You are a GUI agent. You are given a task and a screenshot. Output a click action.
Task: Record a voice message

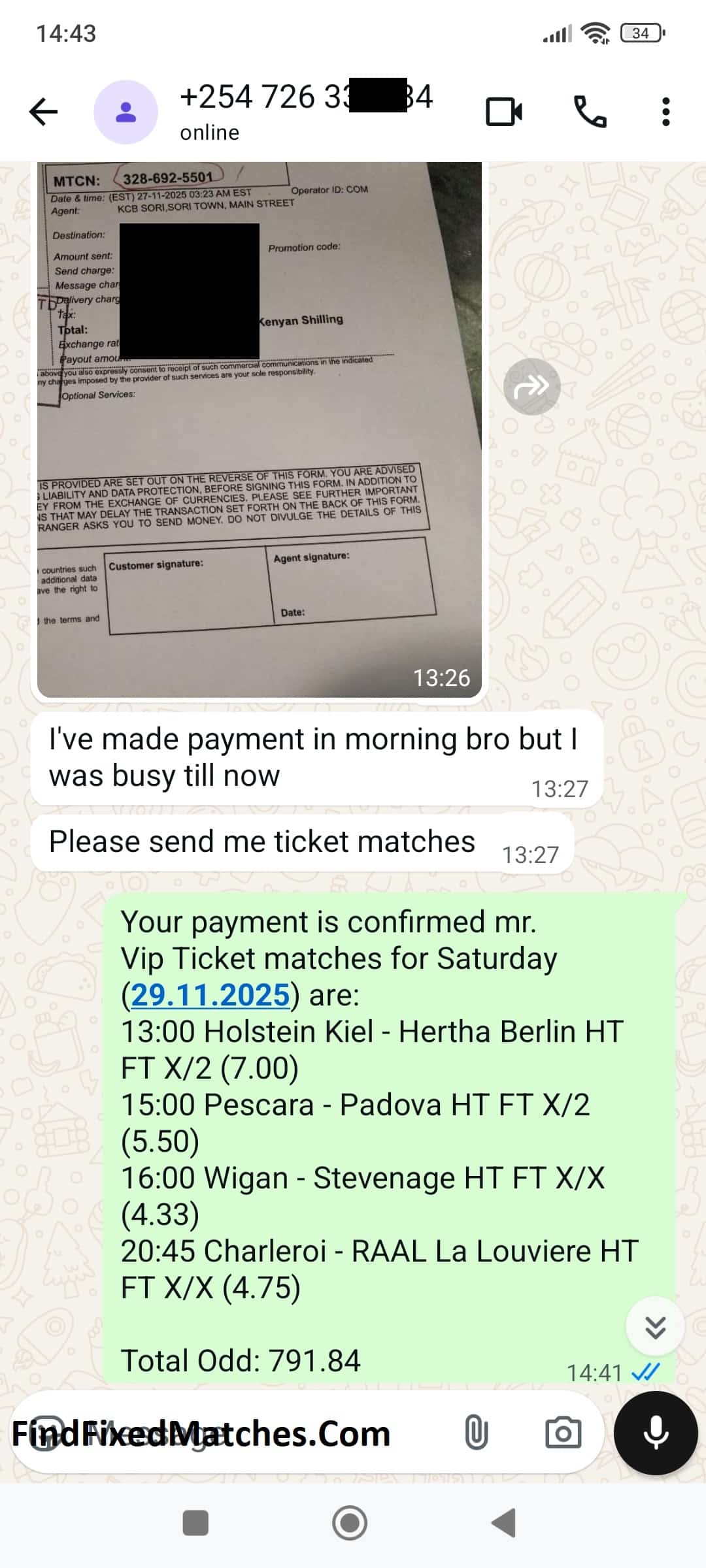point(656,1433)
